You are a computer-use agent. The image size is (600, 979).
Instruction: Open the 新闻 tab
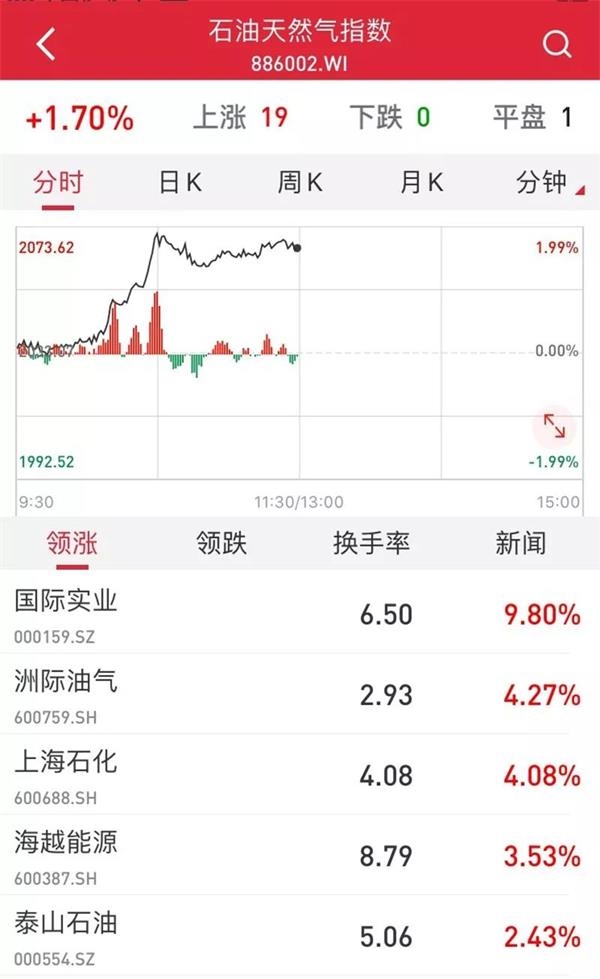point(521,543)
